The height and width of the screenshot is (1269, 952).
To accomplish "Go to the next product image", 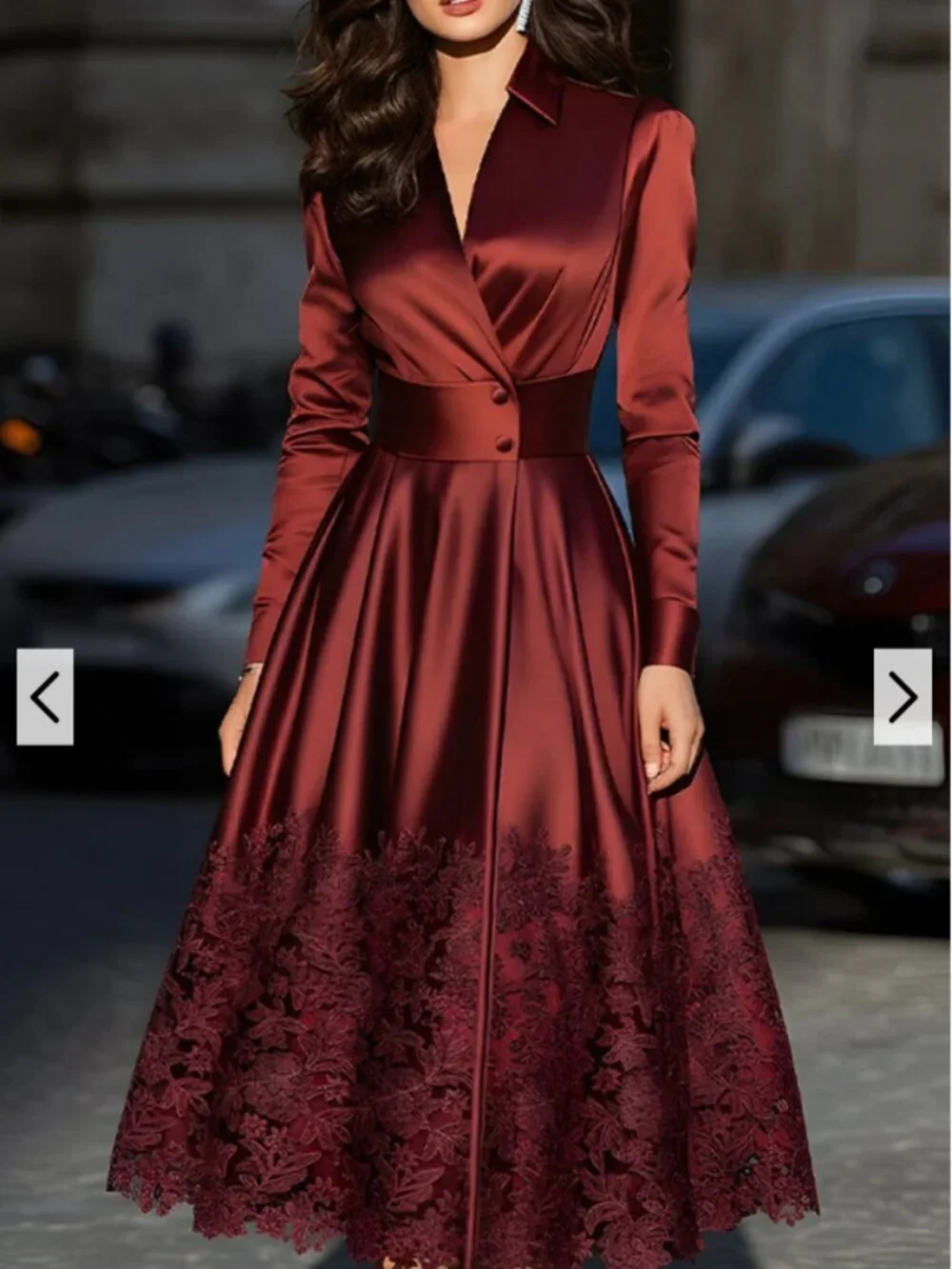I will pyautogui.click(x=902, y=697).
